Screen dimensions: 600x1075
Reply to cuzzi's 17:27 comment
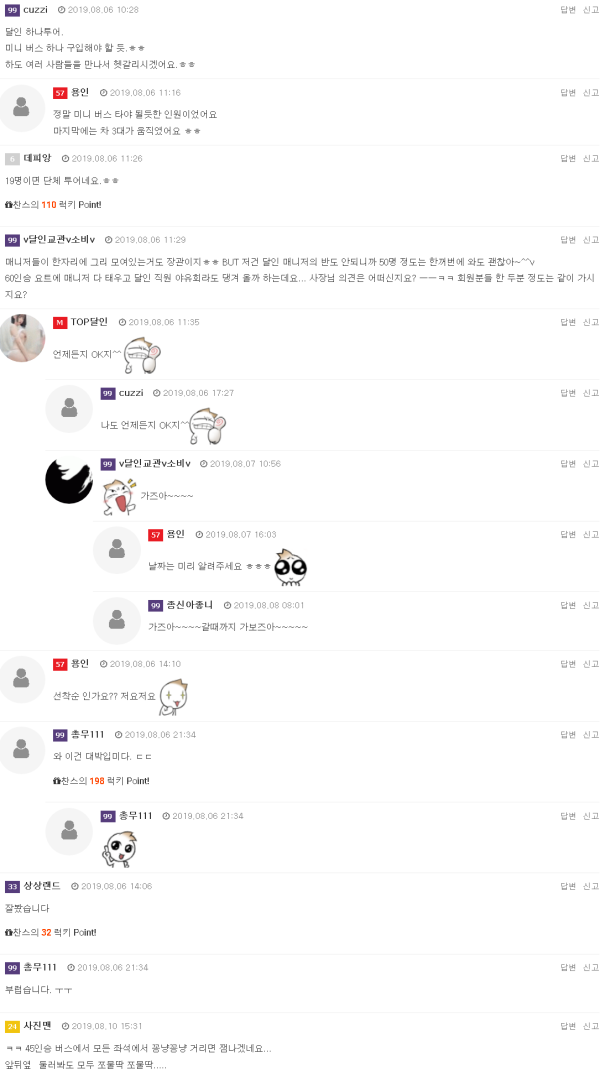pos(567,393)
